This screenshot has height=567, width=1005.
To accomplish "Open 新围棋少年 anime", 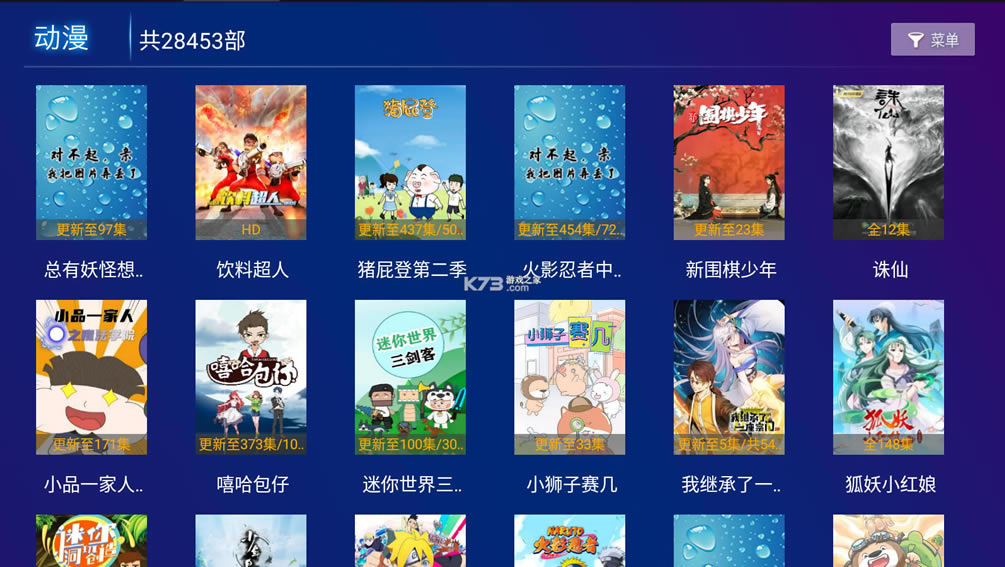I will pos(729,162).
